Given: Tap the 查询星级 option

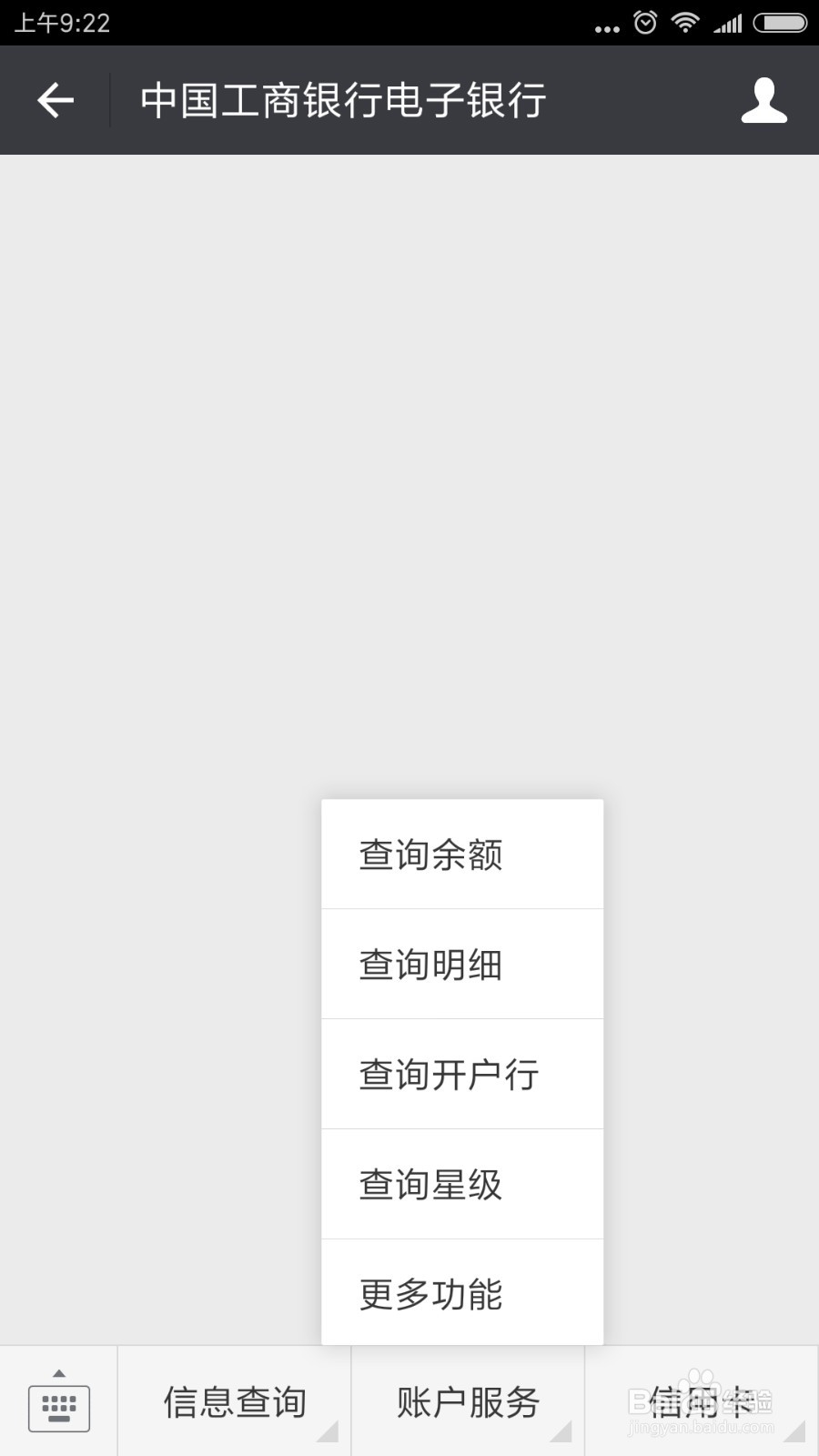Looking at the screenshot, I should pyautogui.click(x=460, y=1183).
